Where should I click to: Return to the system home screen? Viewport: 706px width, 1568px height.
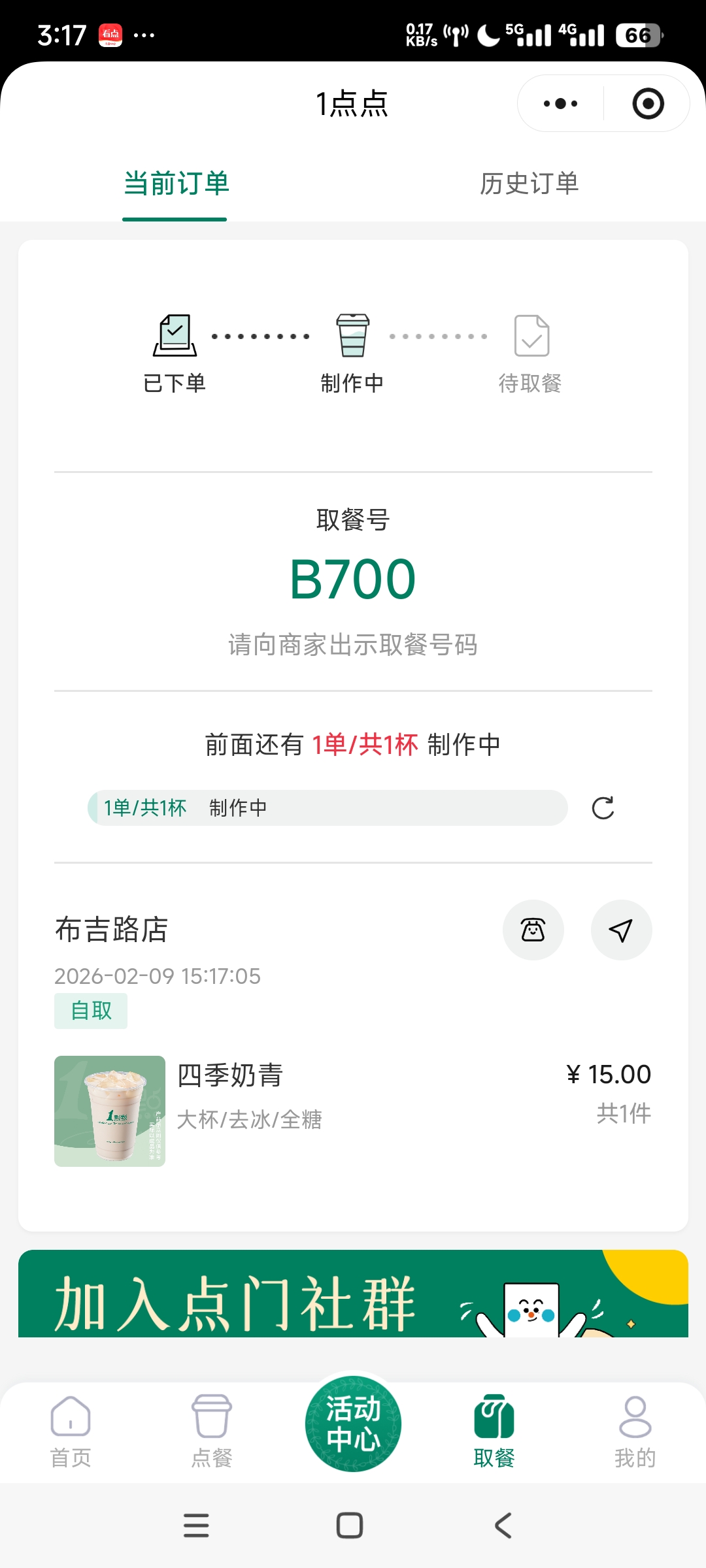pos(350,1526)
